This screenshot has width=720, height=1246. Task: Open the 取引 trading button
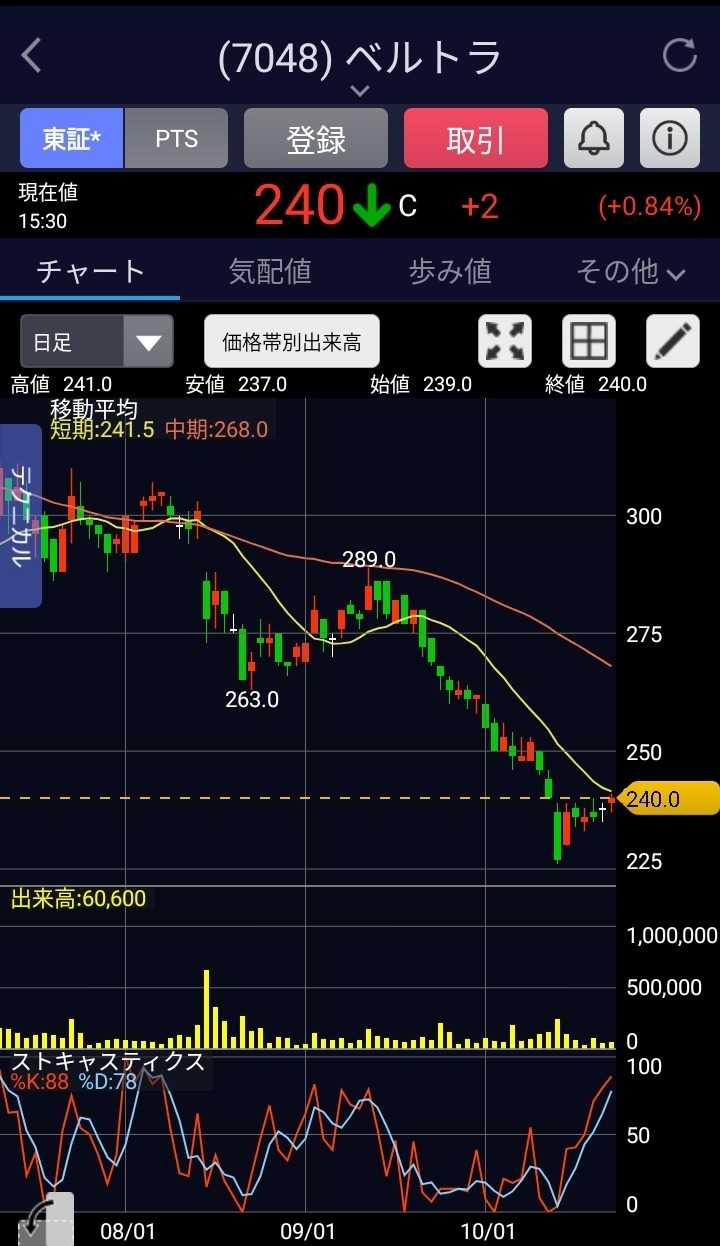coord(476,138)
